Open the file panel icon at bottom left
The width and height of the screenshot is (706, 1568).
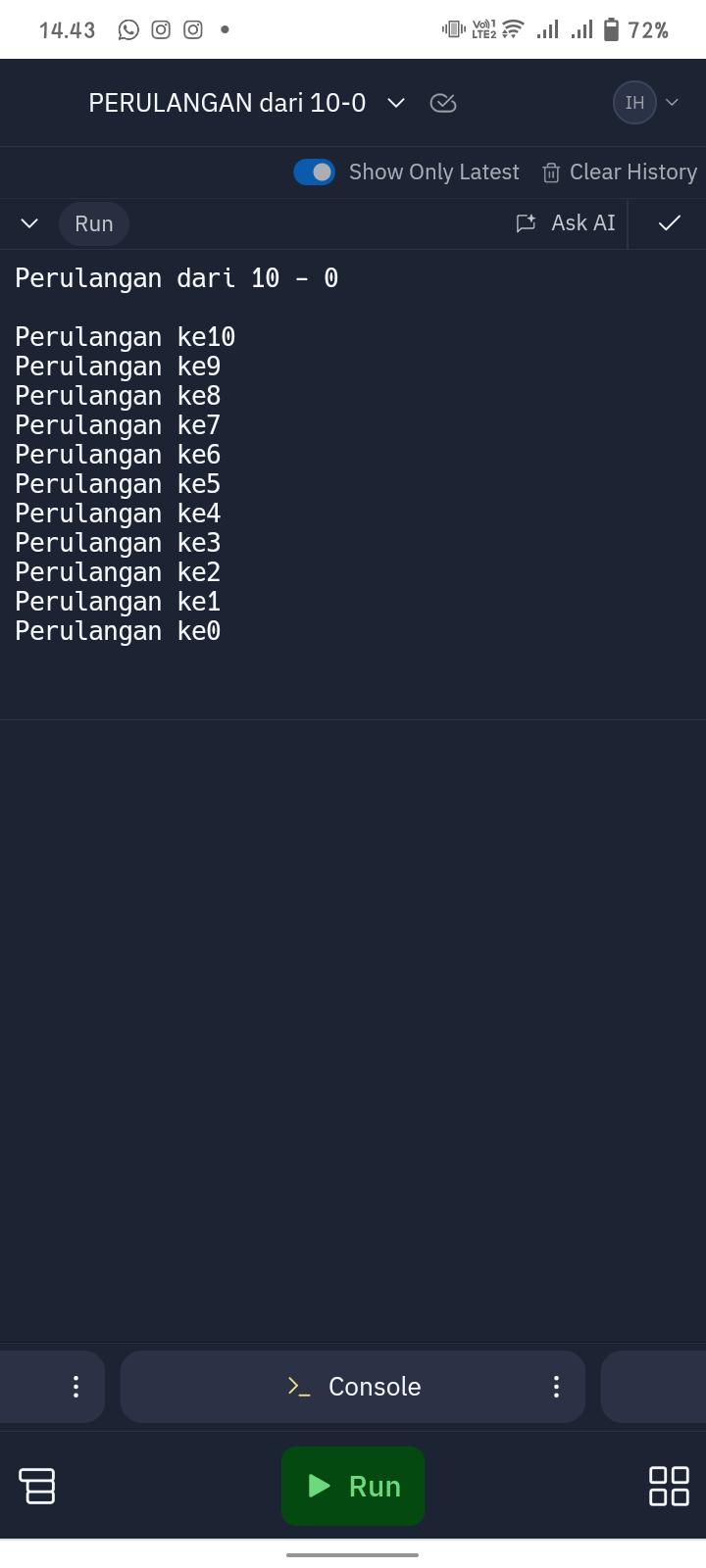[37, 1487]
